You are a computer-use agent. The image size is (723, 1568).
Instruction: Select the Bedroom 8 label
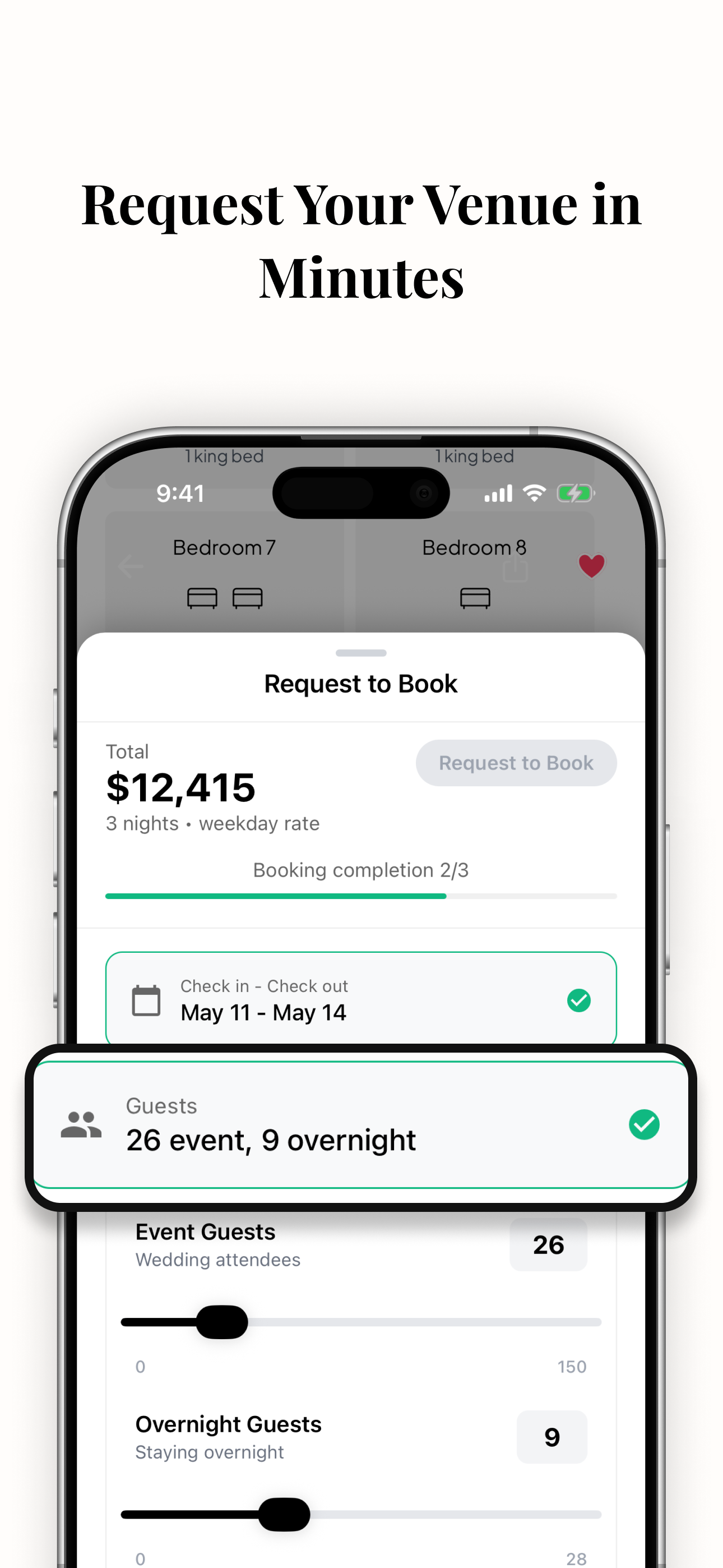475,547
